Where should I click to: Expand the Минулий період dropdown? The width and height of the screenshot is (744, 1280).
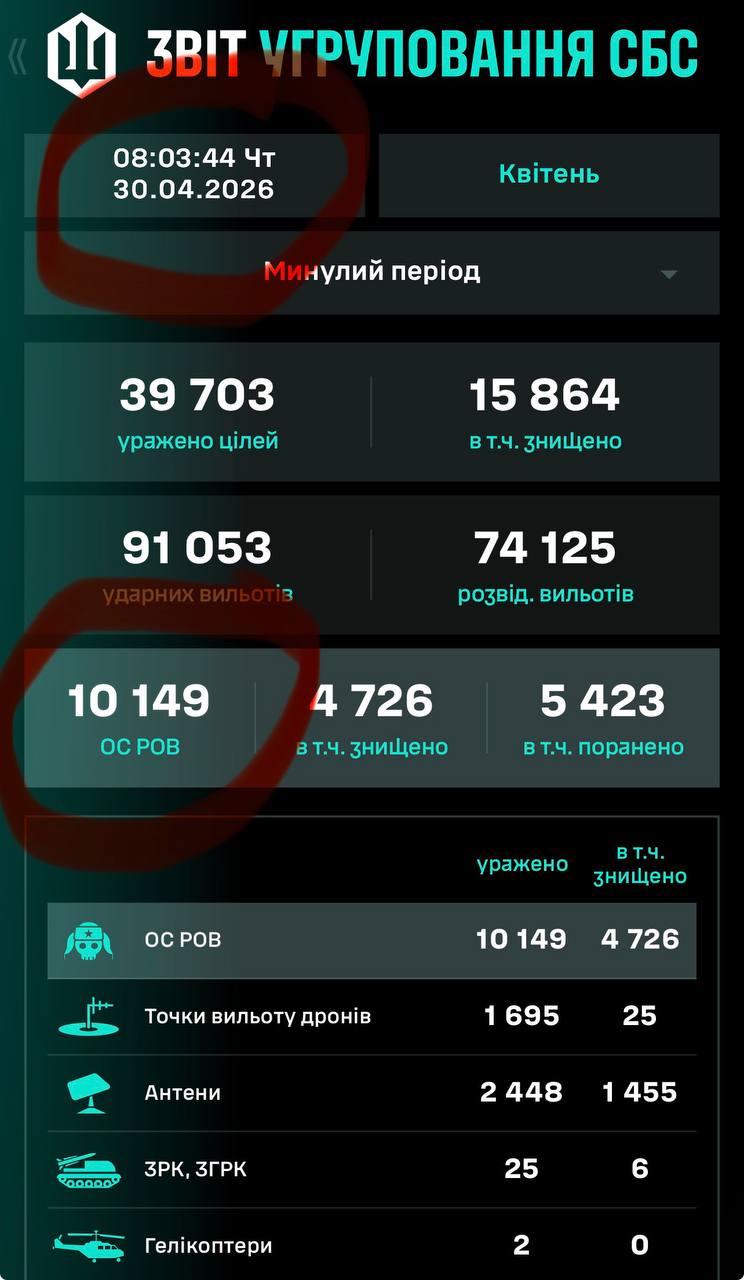tap(372, 273)
